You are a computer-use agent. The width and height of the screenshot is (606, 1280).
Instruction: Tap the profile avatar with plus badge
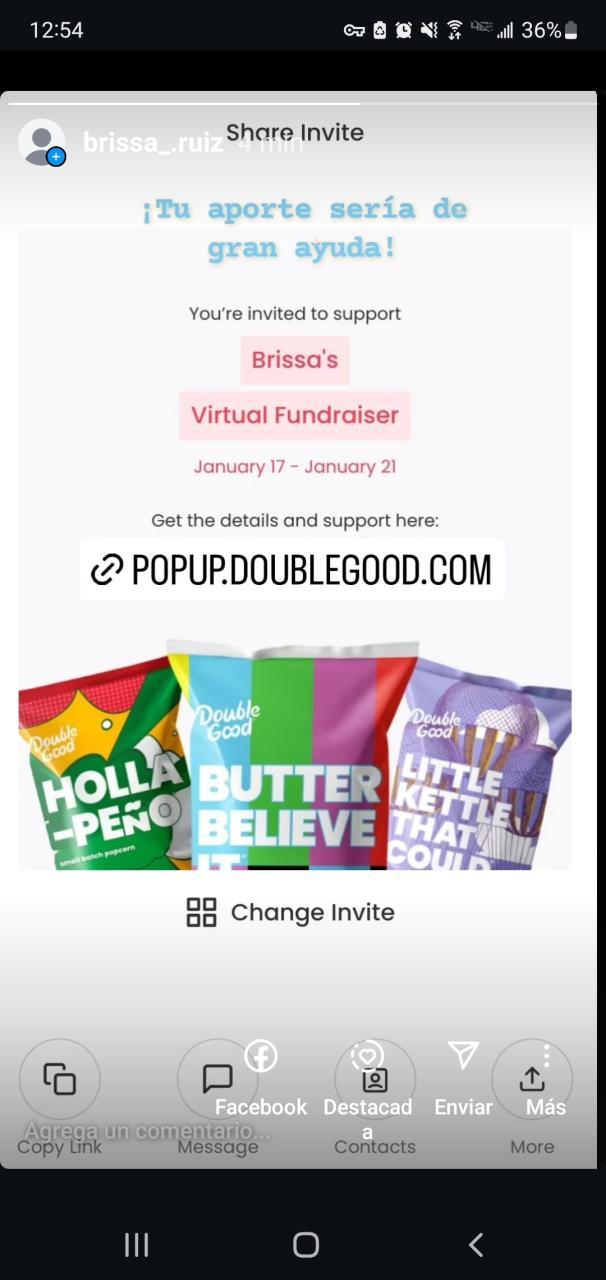[x=42, y=142]
